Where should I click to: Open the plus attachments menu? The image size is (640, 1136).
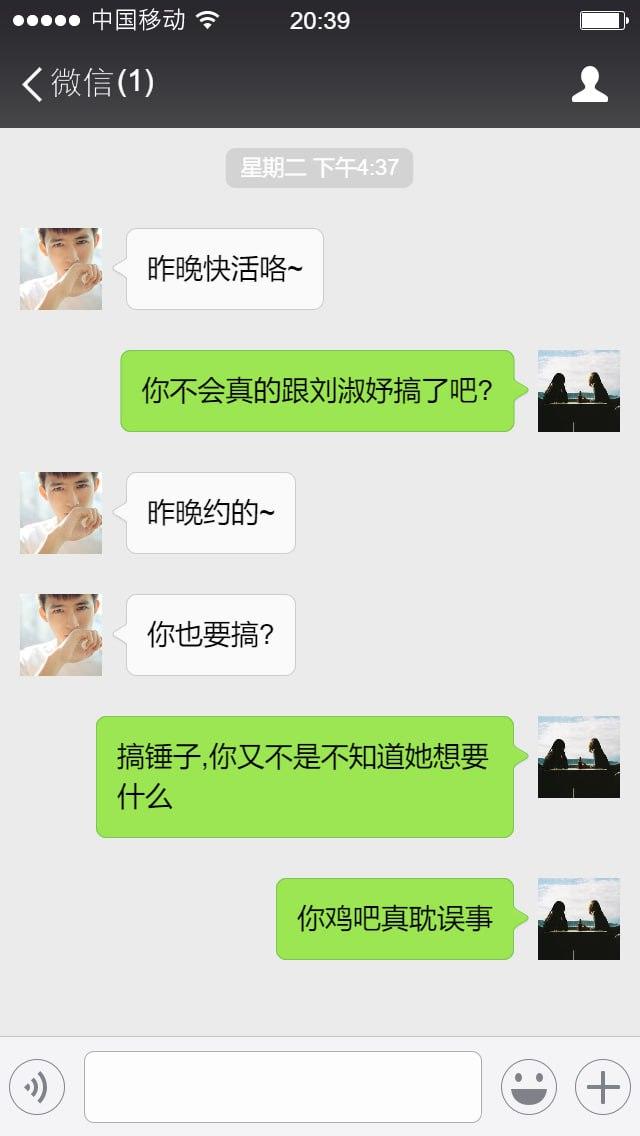(x=603, y=1087)
